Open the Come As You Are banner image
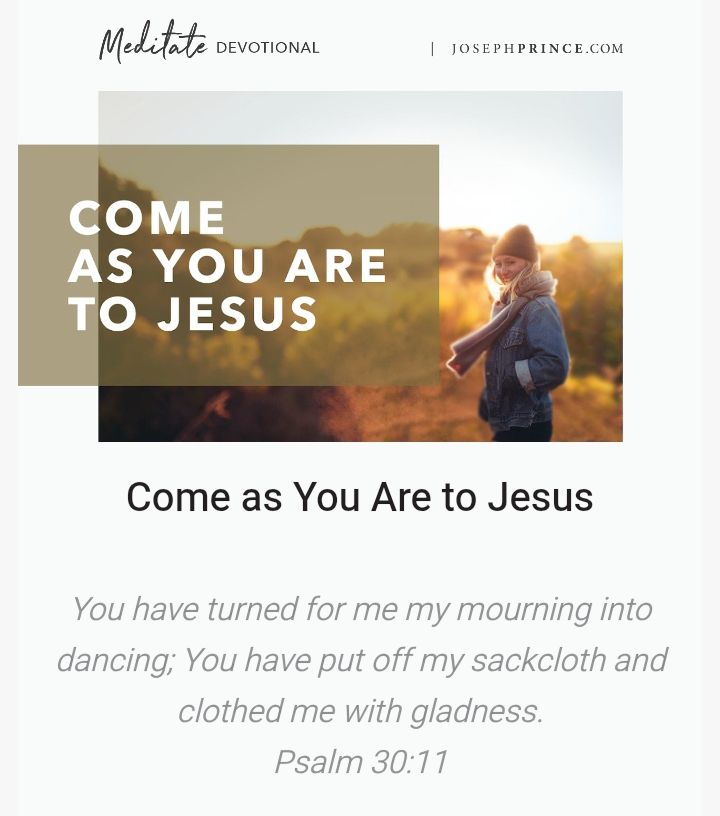The image size is (720, 816). [x=360, y=266]
